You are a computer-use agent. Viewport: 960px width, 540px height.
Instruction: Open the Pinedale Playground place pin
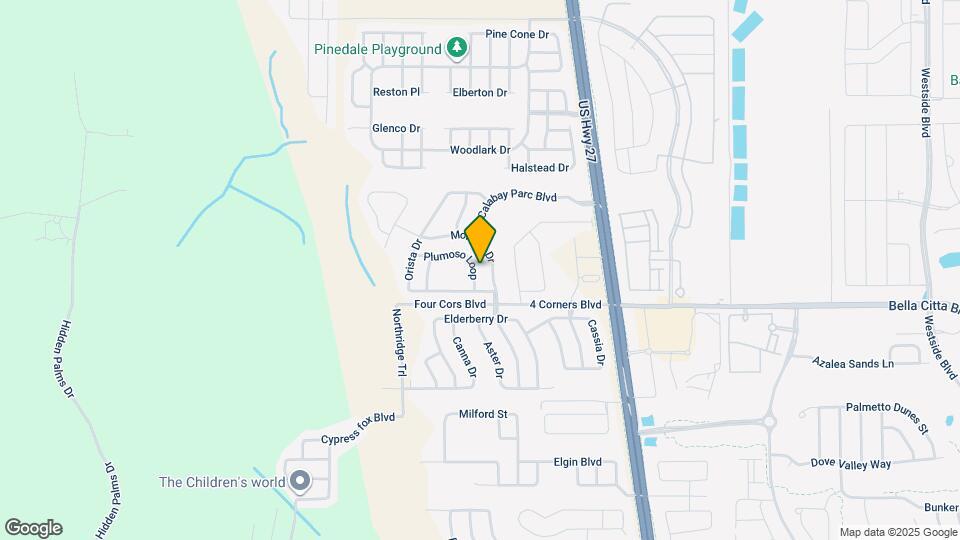(456, 48)
